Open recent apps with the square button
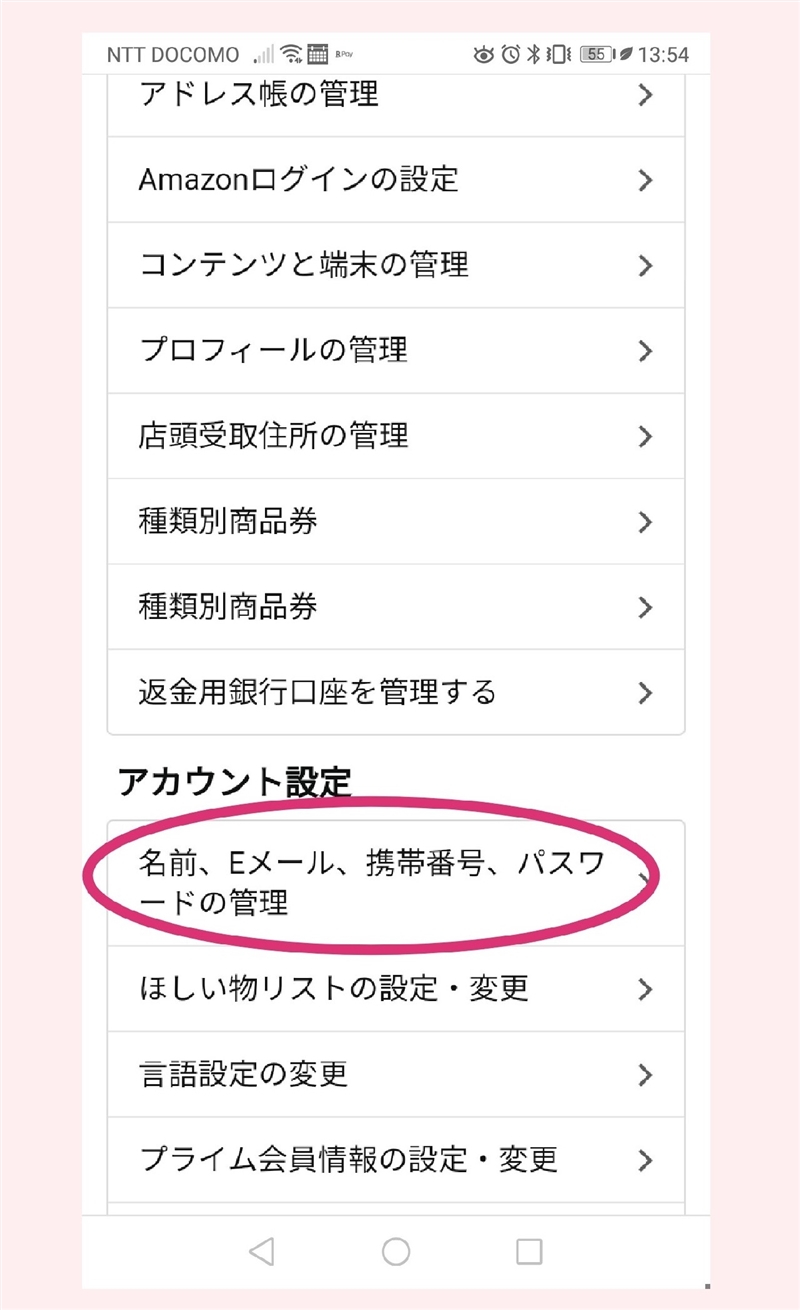This screenshot has width=800, height=1310. 529,1251
